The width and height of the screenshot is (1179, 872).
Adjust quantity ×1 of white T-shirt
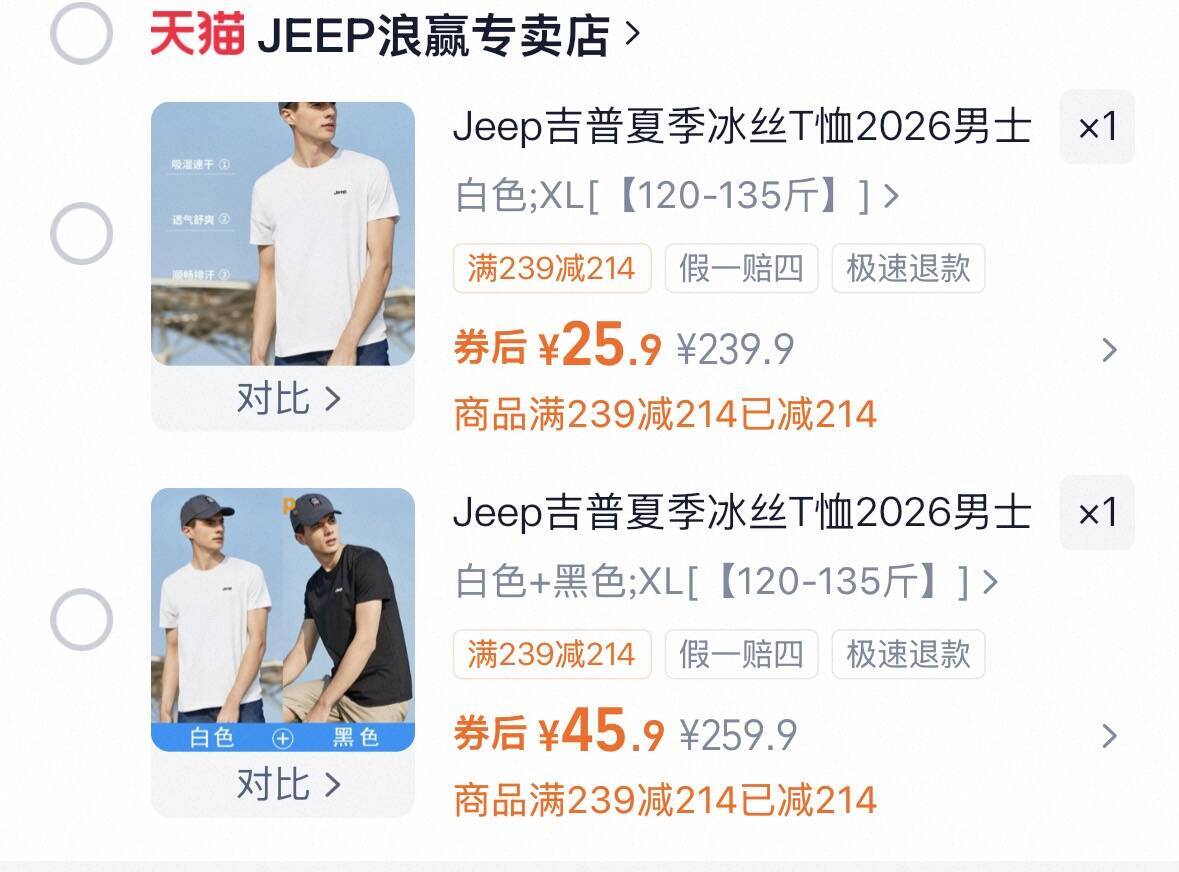click(x=1097, y=127)
